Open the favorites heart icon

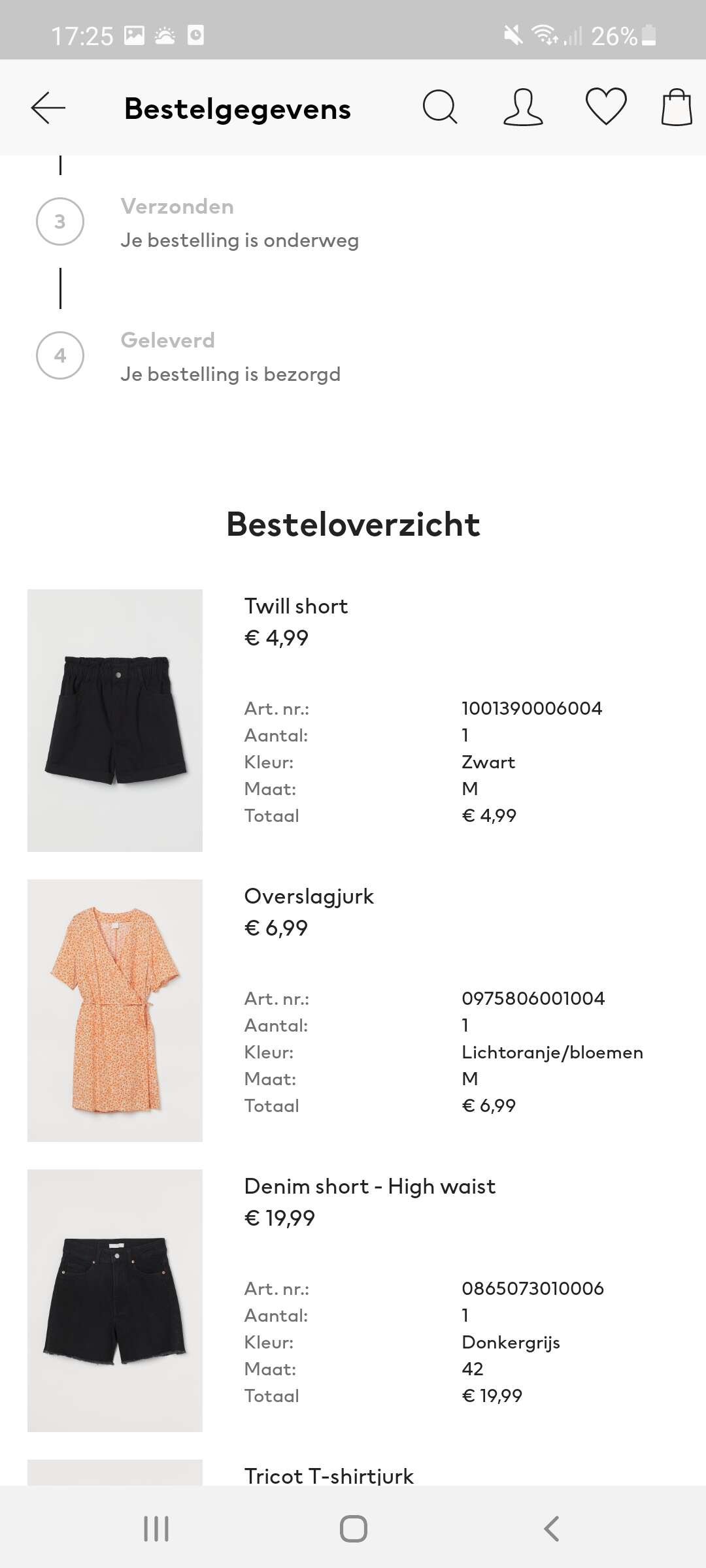click(606, 107)
